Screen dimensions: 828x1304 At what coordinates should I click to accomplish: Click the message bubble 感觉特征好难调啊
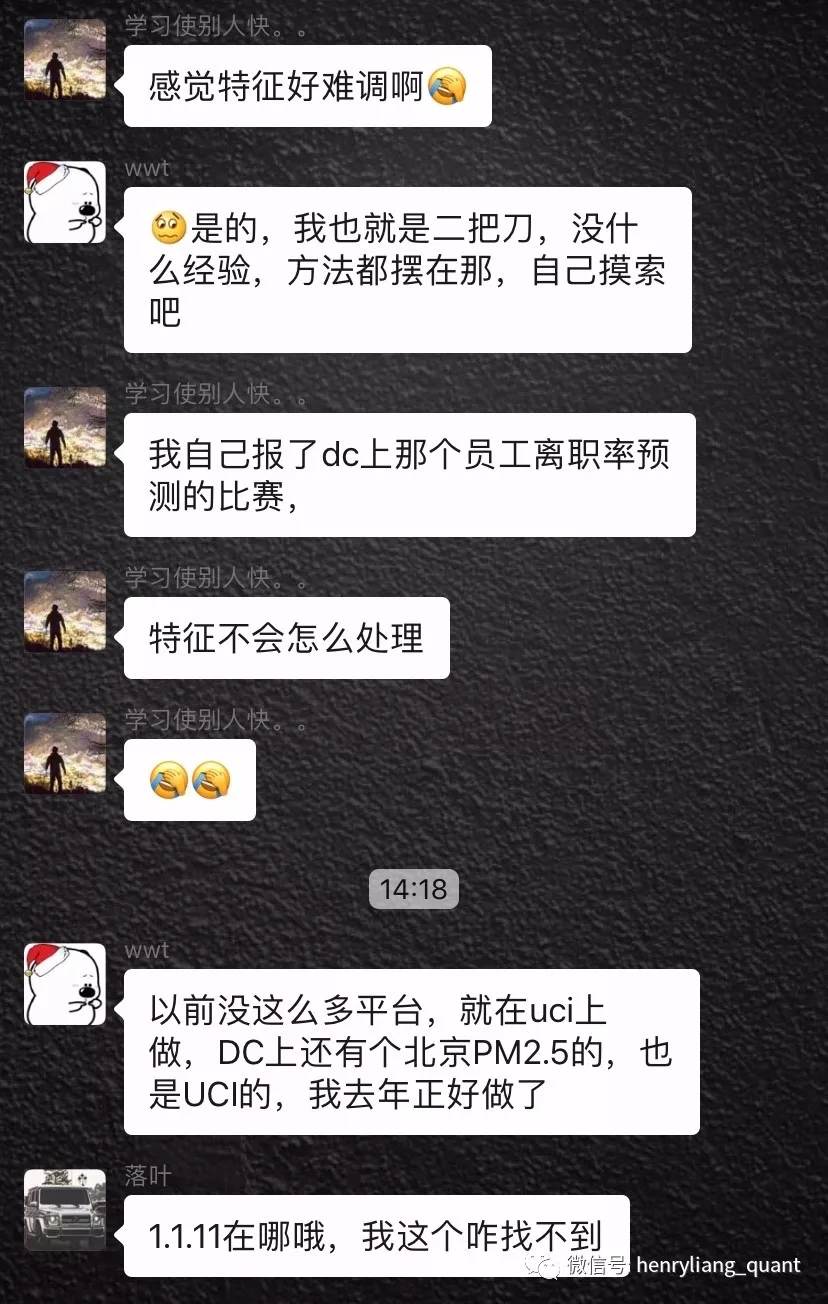(x=305, y=86)
